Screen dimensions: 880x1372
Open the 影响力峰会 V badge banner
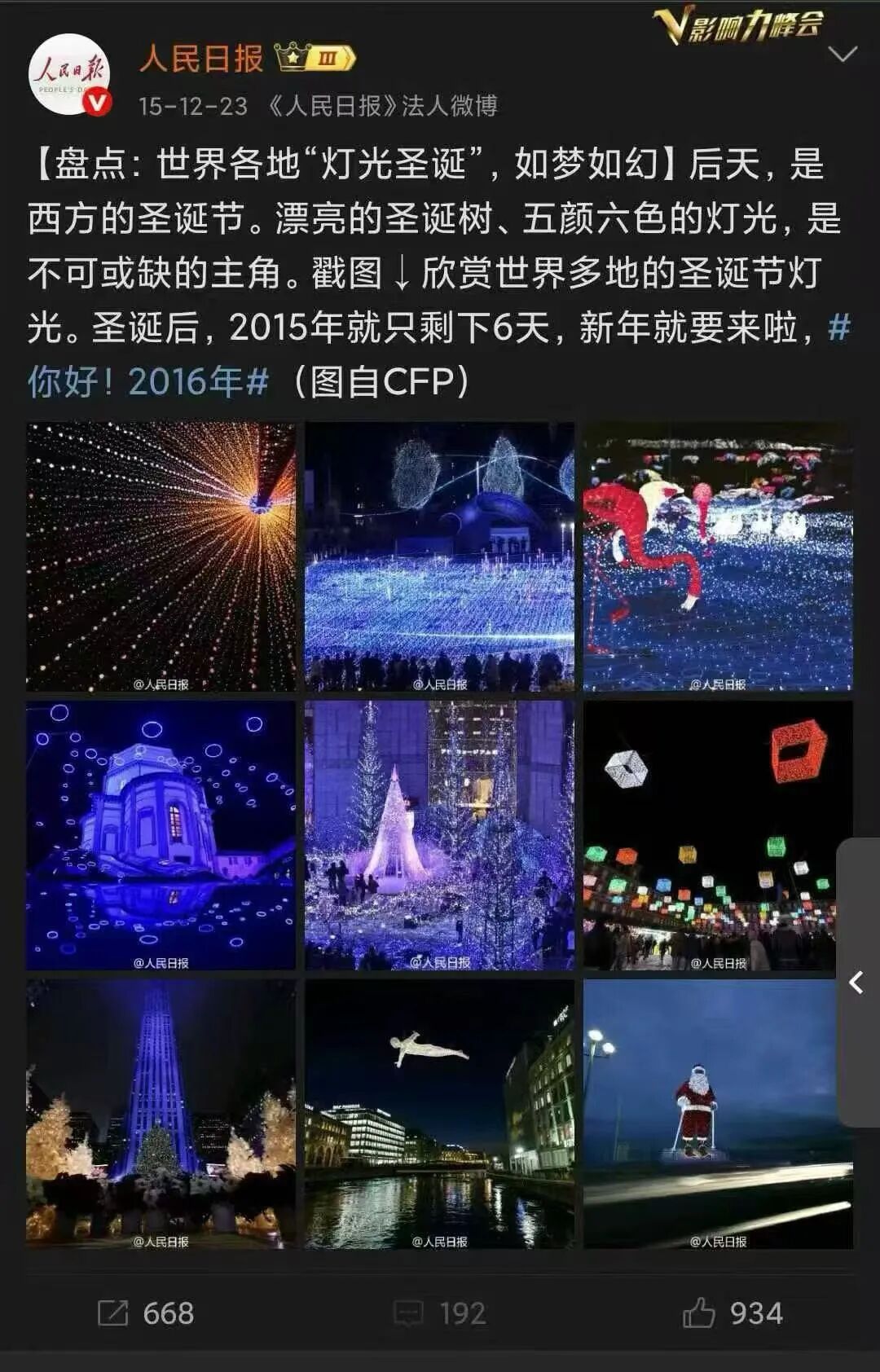[x=738, y=25]
